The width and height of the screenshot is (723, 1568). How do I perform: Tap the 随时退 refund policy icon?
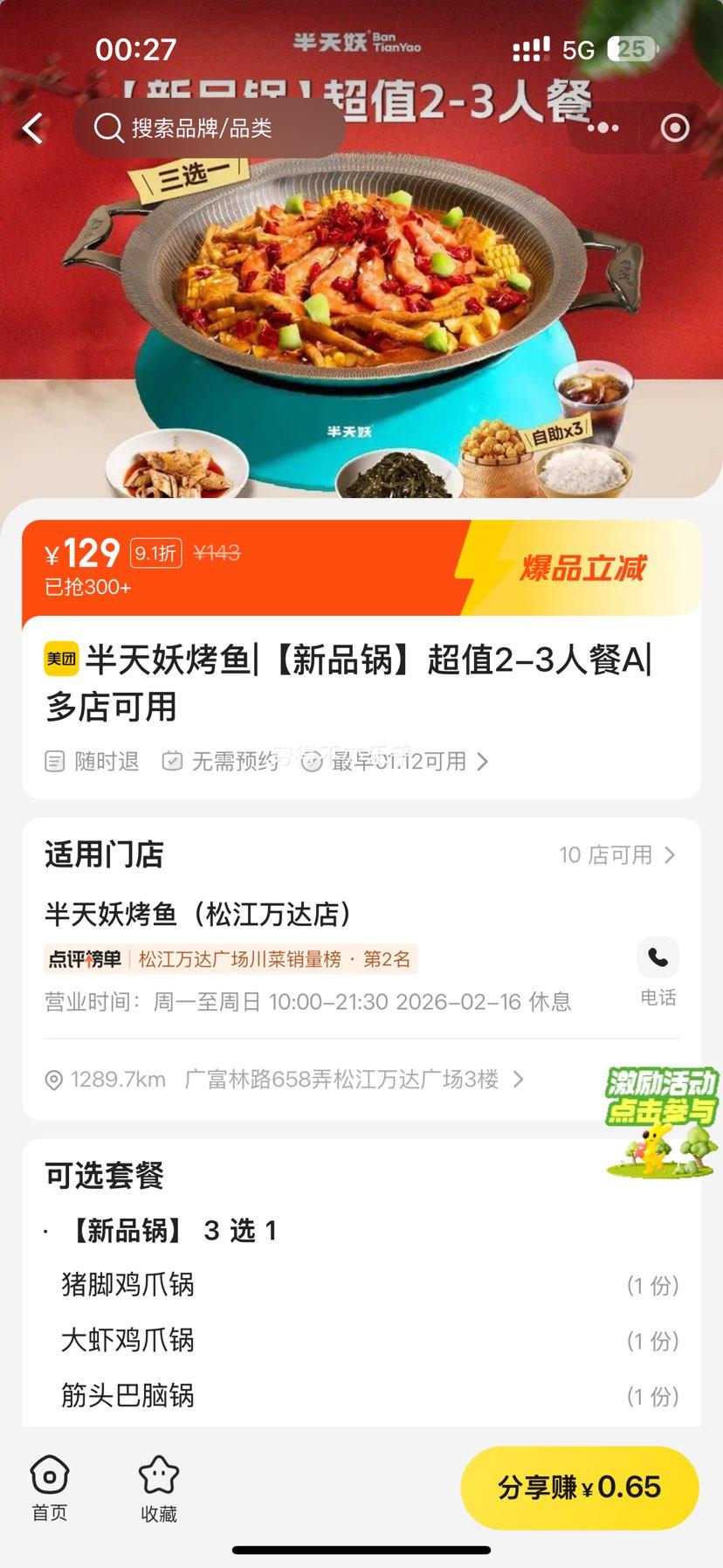pos(54,761)
